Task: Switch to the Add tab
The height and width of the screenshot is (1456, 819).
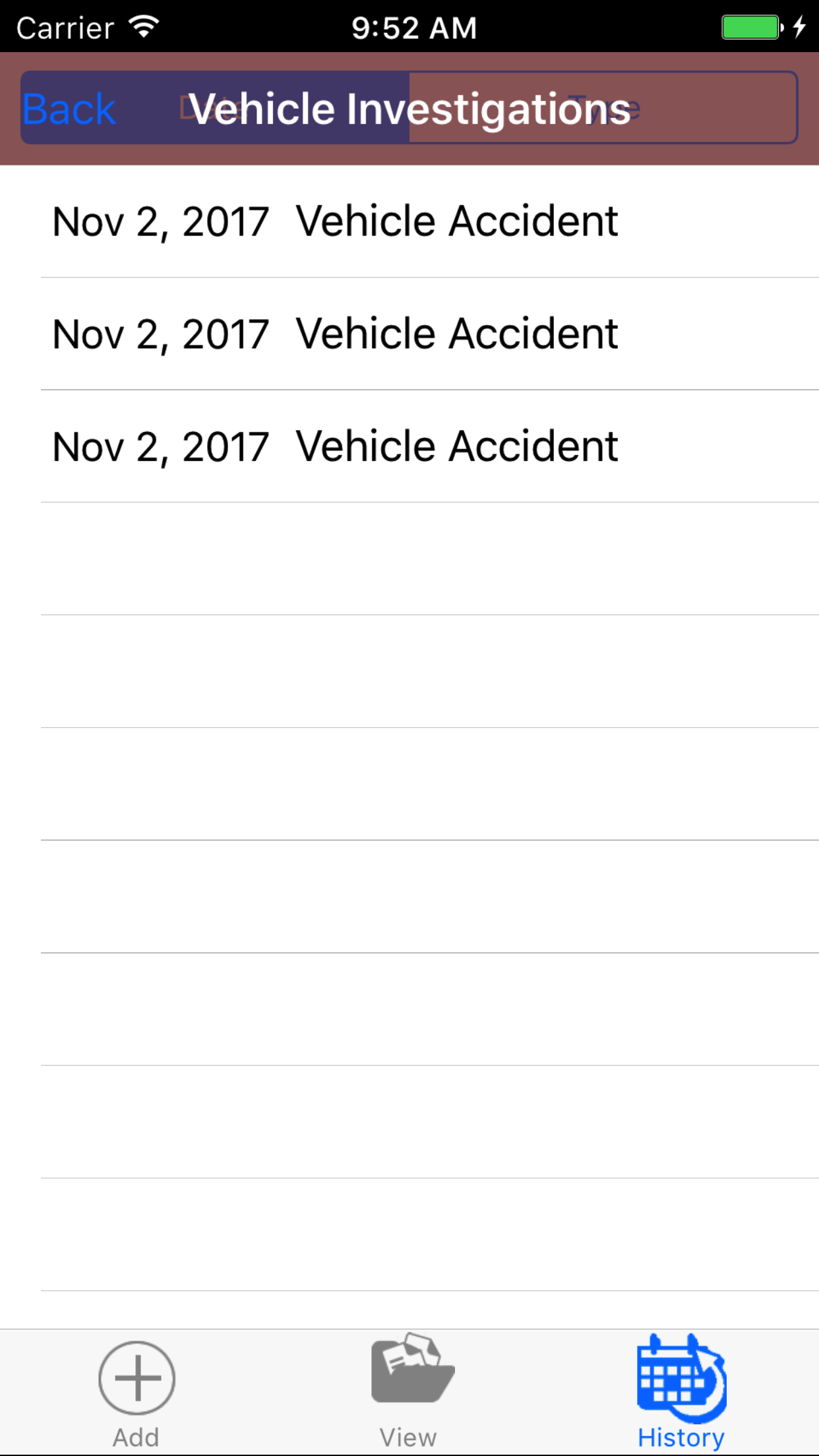Action: [x=136, y=1391]
